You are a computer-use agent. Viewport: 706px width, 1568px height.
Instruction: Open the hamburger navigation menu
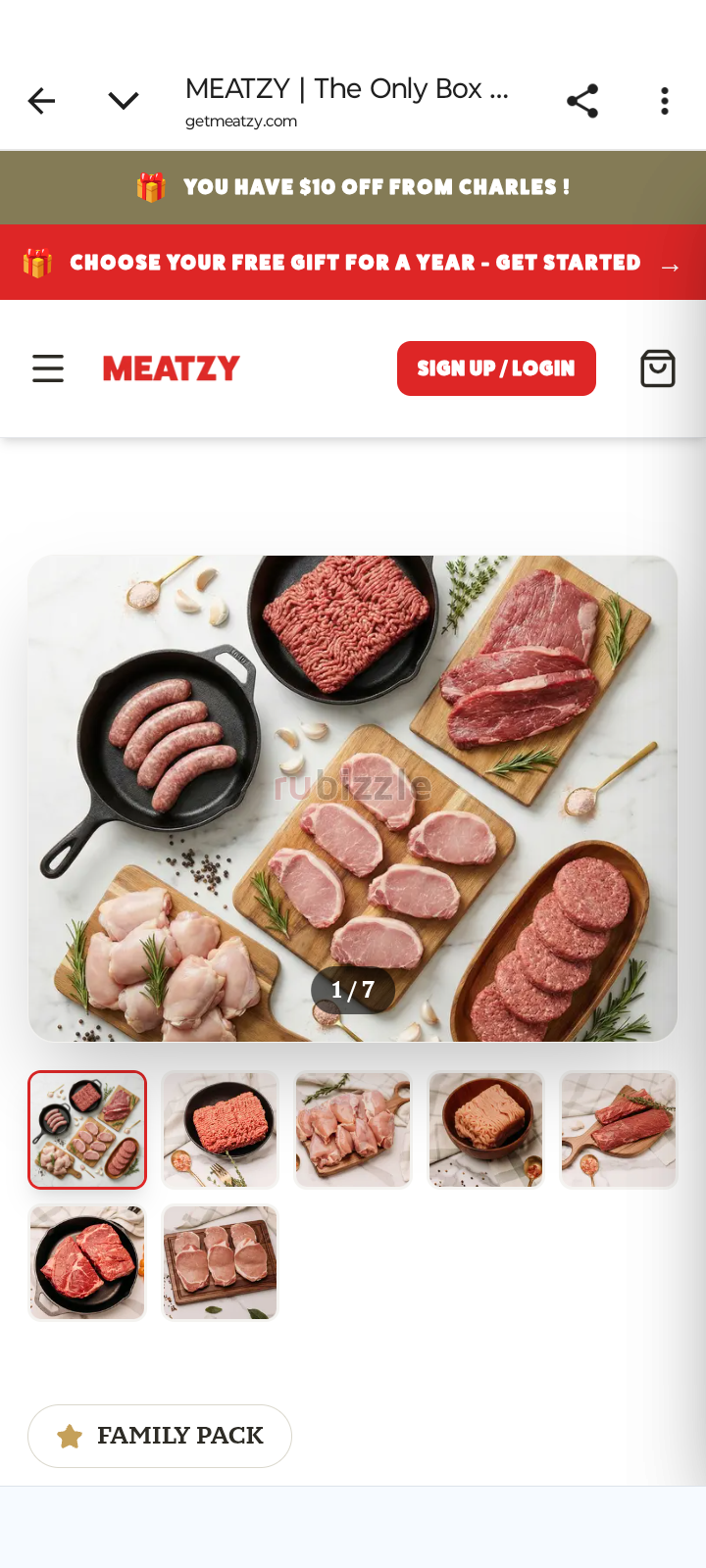48,368
